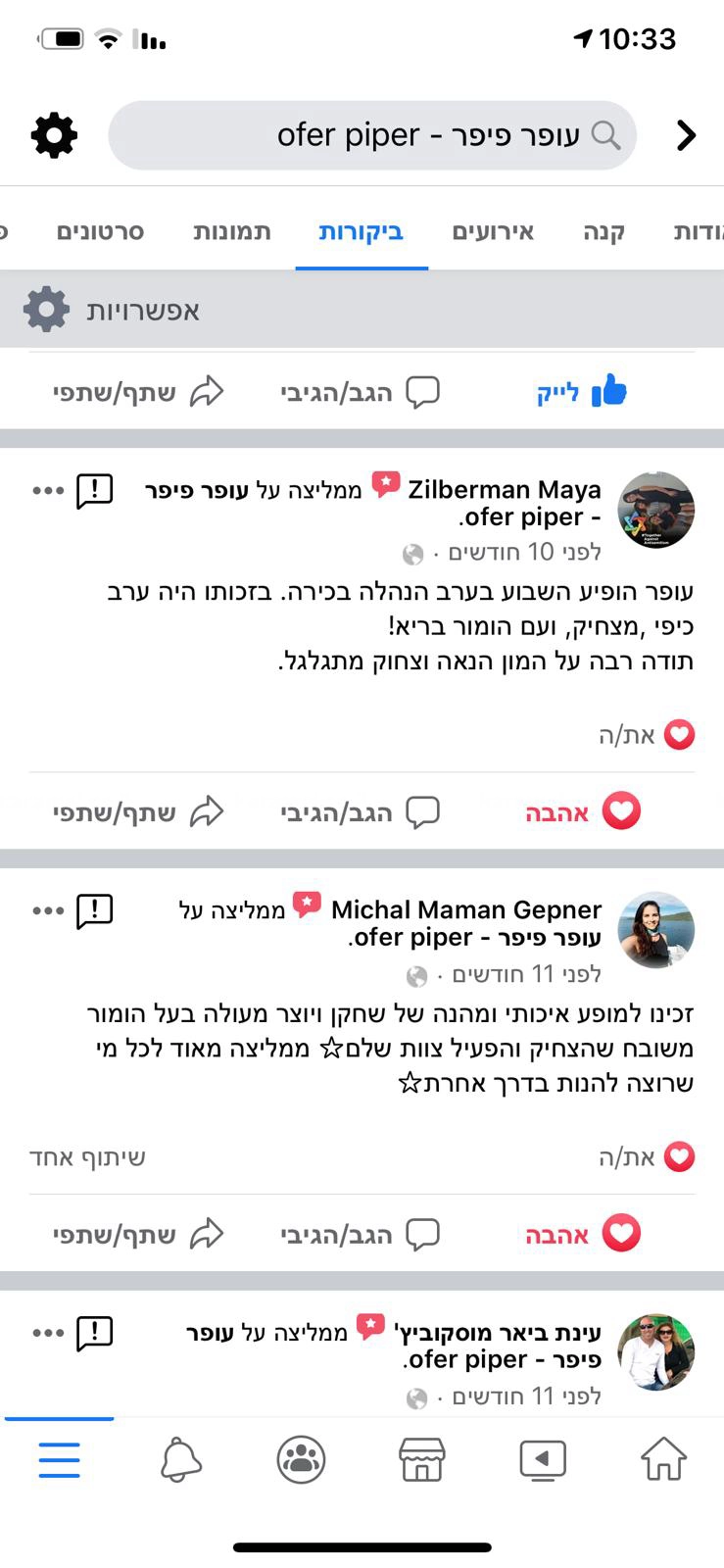The height and width of the screenshot is (1568, 724).
Task: Go to the Home feed icon
Action: click(x=664, y=1458)
